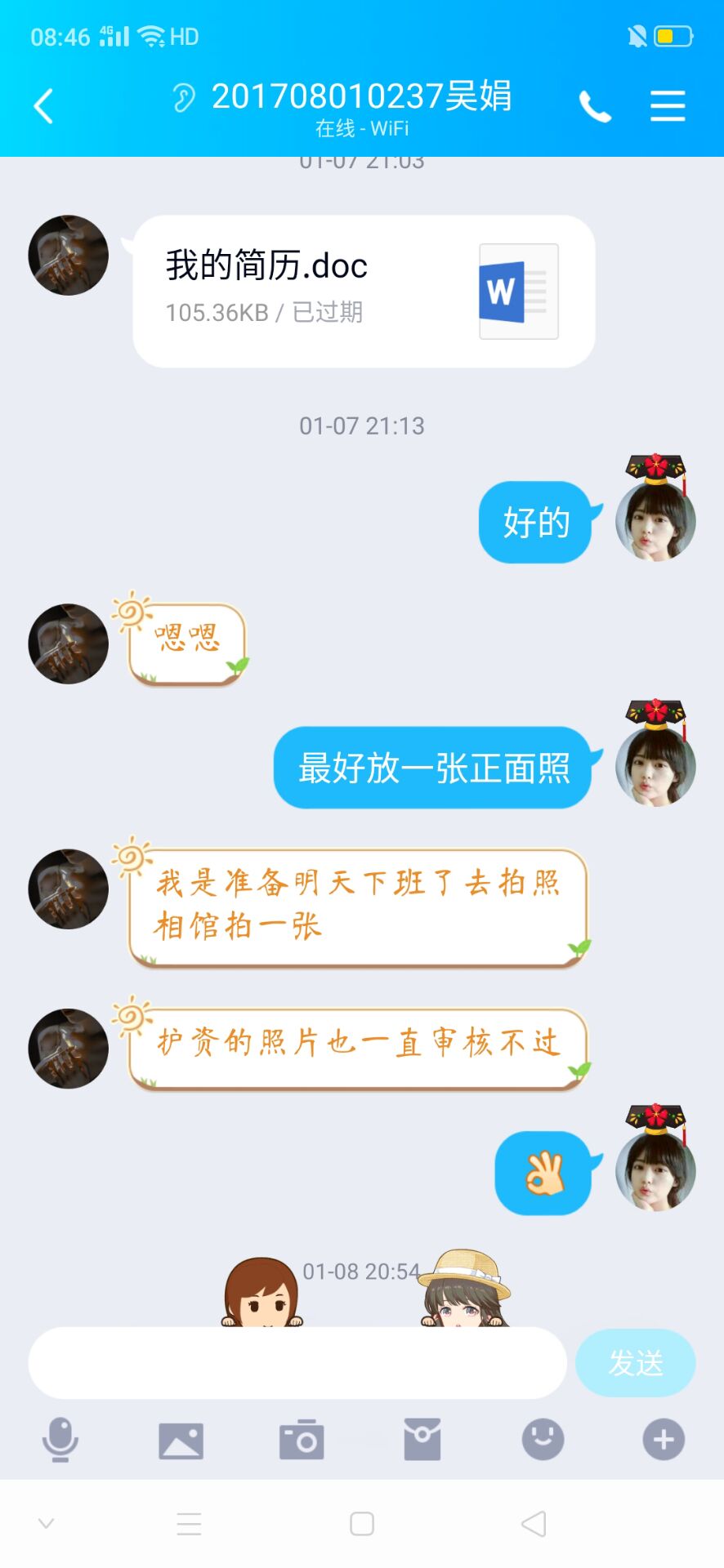Image resolution: width=724 pixels, height=1568 pixels.
Task: Open the contact's avatar next to 嗯嗯
Action: coord(69,644)
